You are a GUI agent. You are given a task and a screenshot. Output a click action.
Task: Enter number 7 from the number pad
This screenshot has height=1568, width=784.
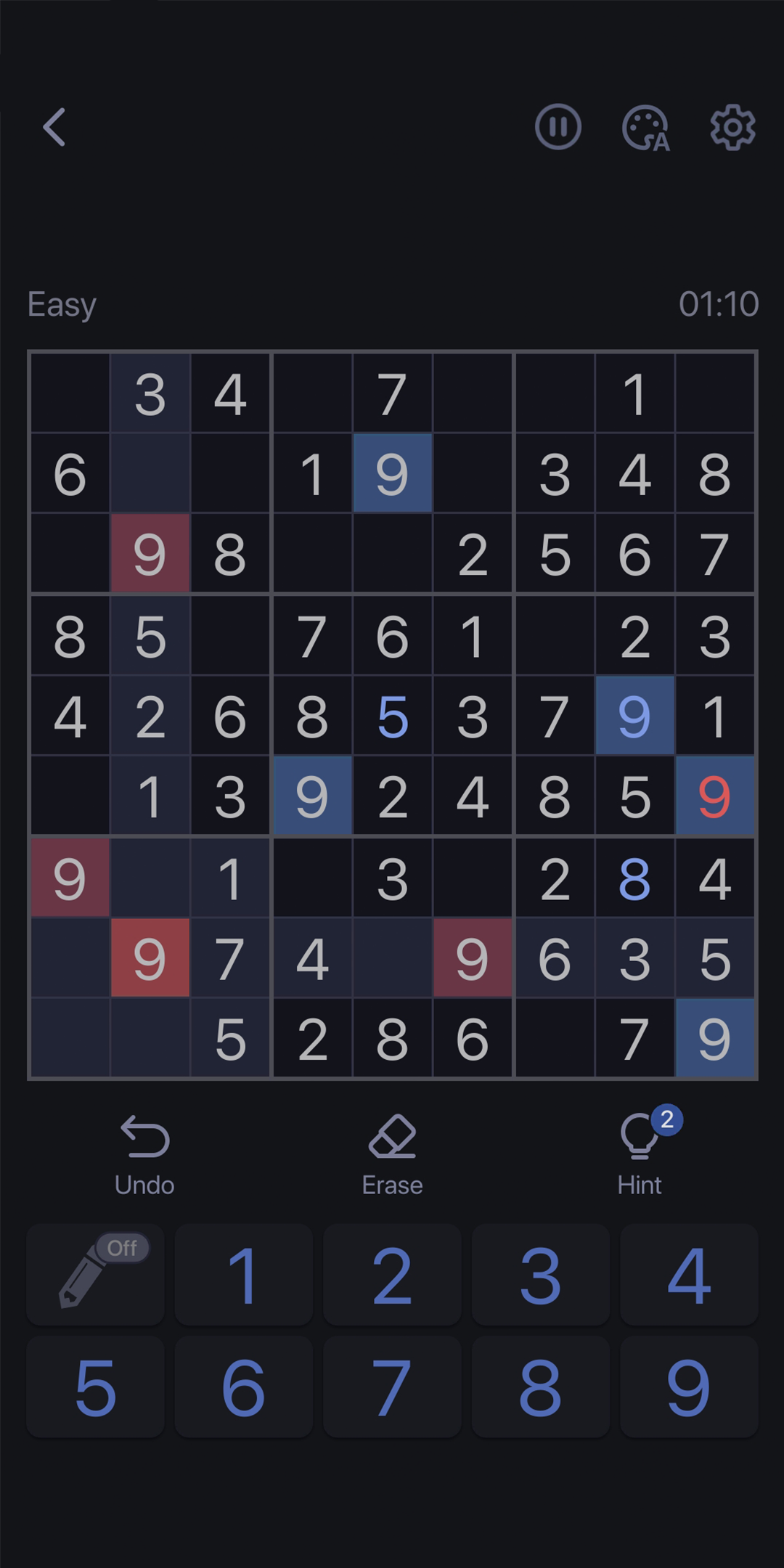(x=392, y=1387)
